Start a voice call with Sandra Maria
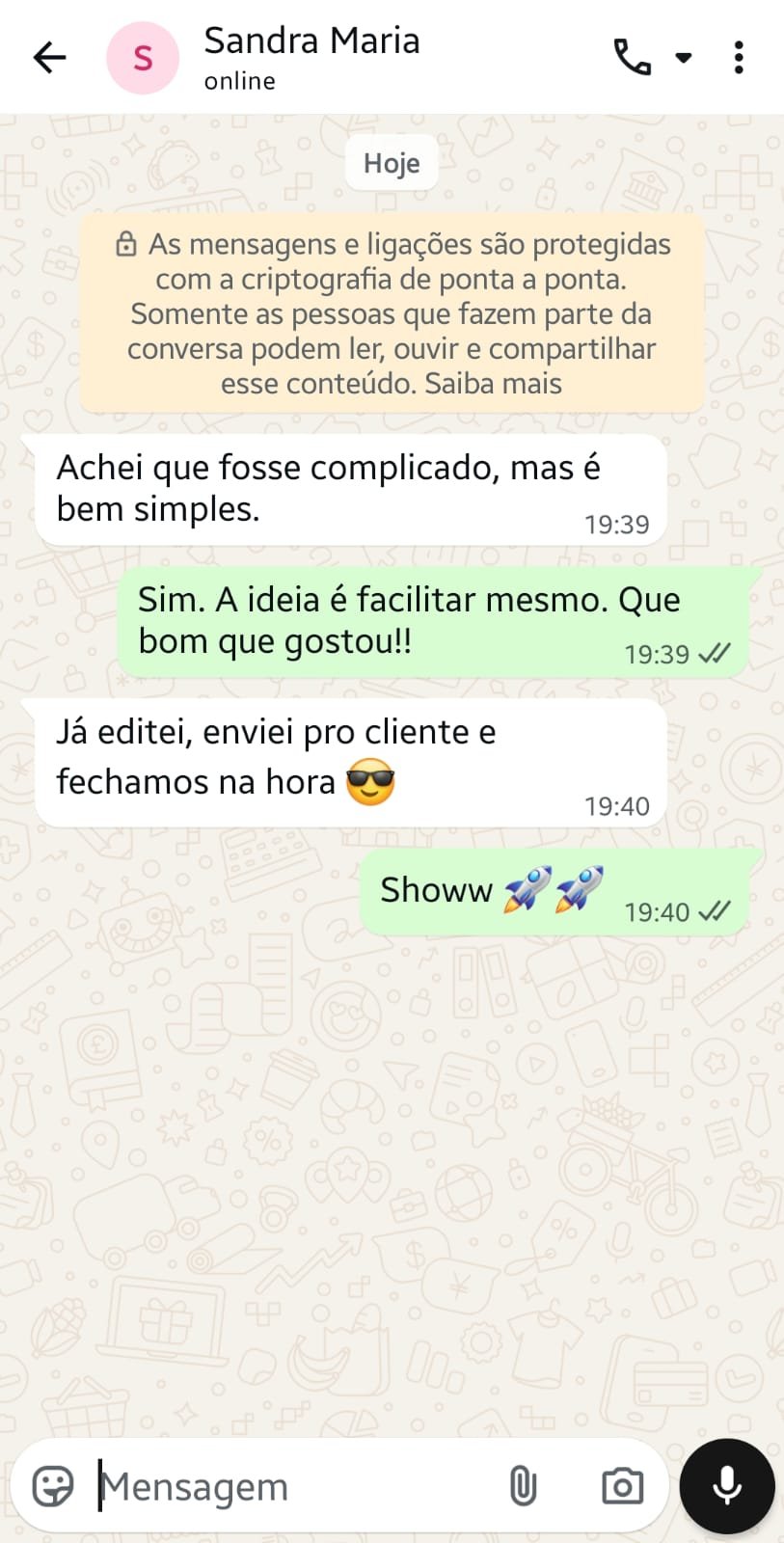The height and width of the screenshot is (1543, 784). coord(633,58)
